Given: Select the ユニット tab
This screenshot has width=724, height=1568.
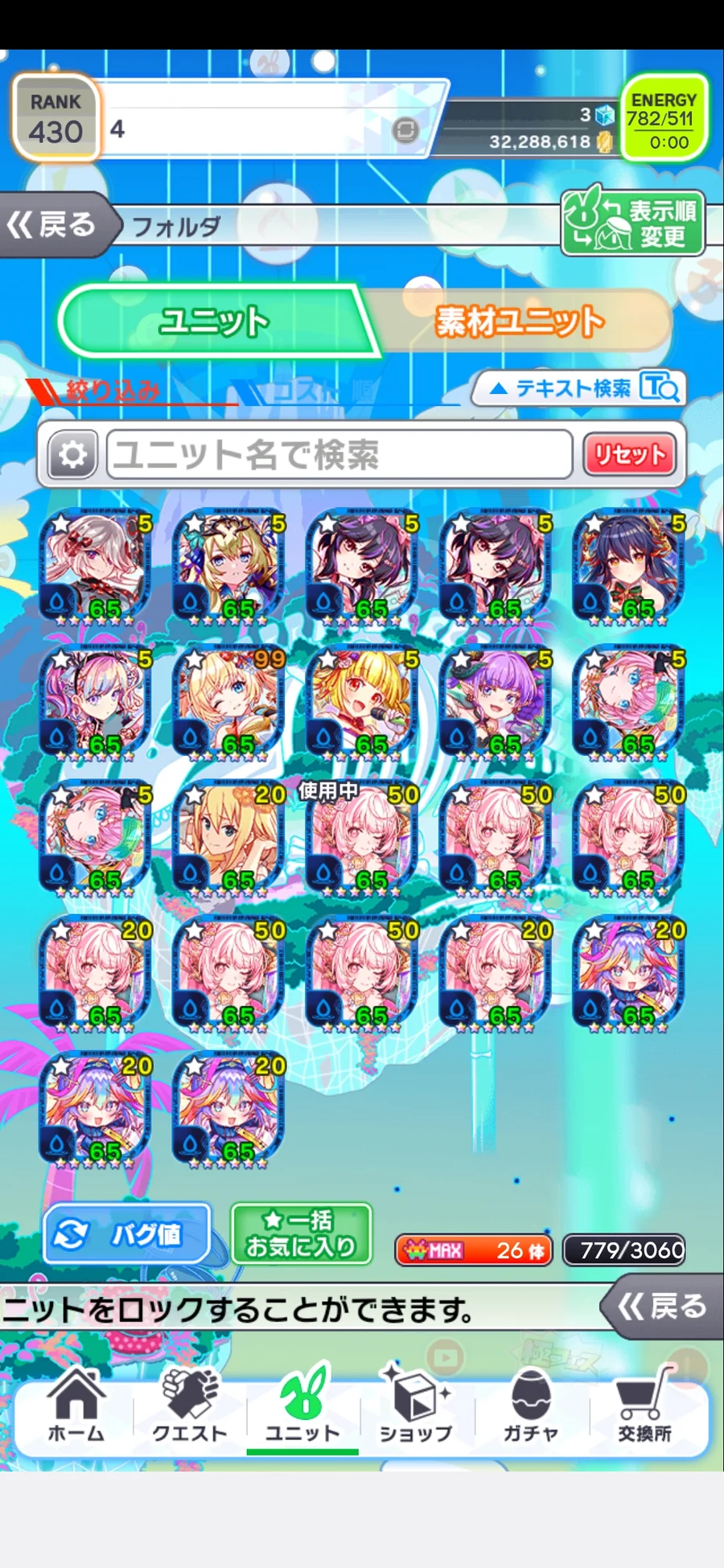Looking at the screenshot, I should (x=214, y=322).
